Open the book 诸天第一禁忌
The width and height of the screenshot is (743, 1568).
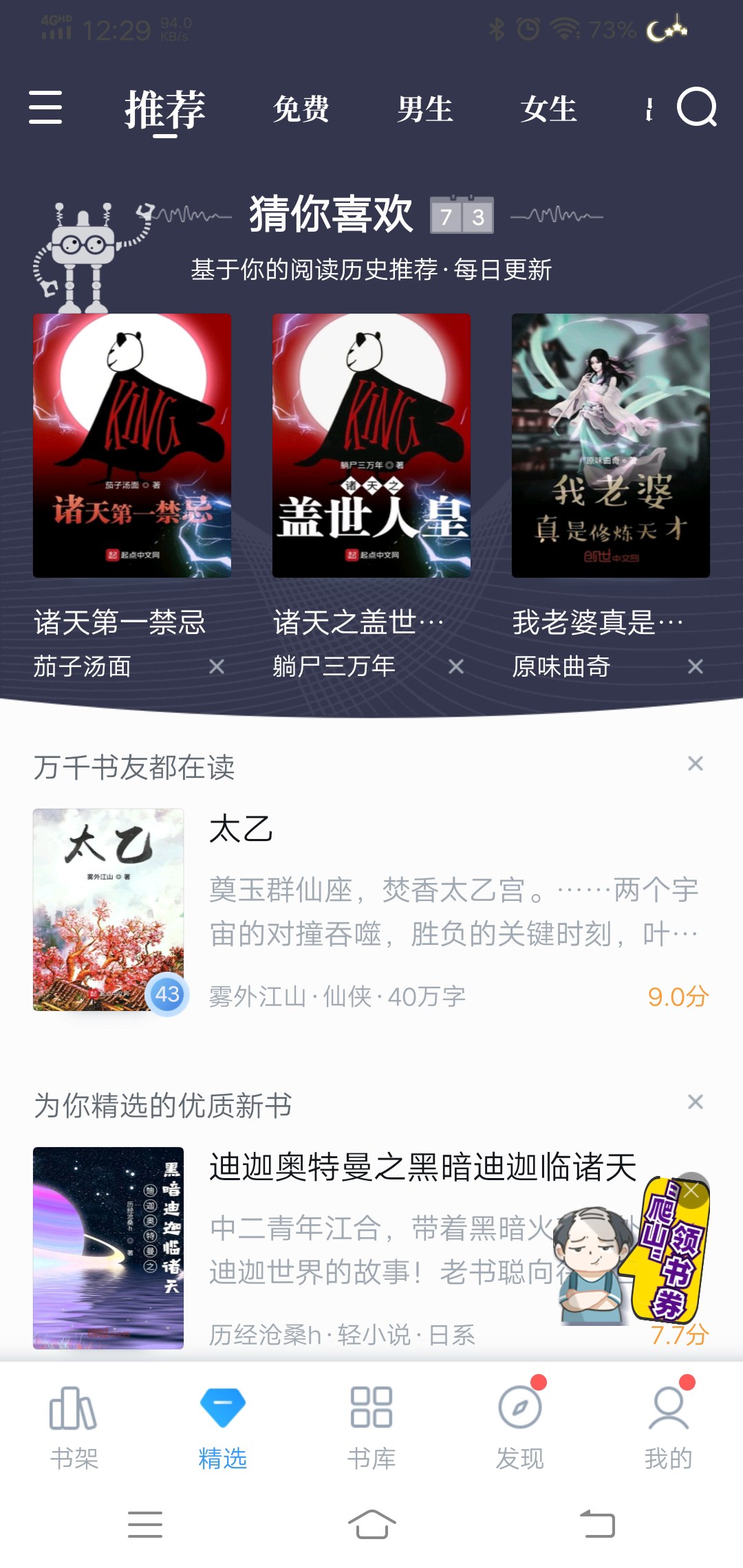point(132,446)
